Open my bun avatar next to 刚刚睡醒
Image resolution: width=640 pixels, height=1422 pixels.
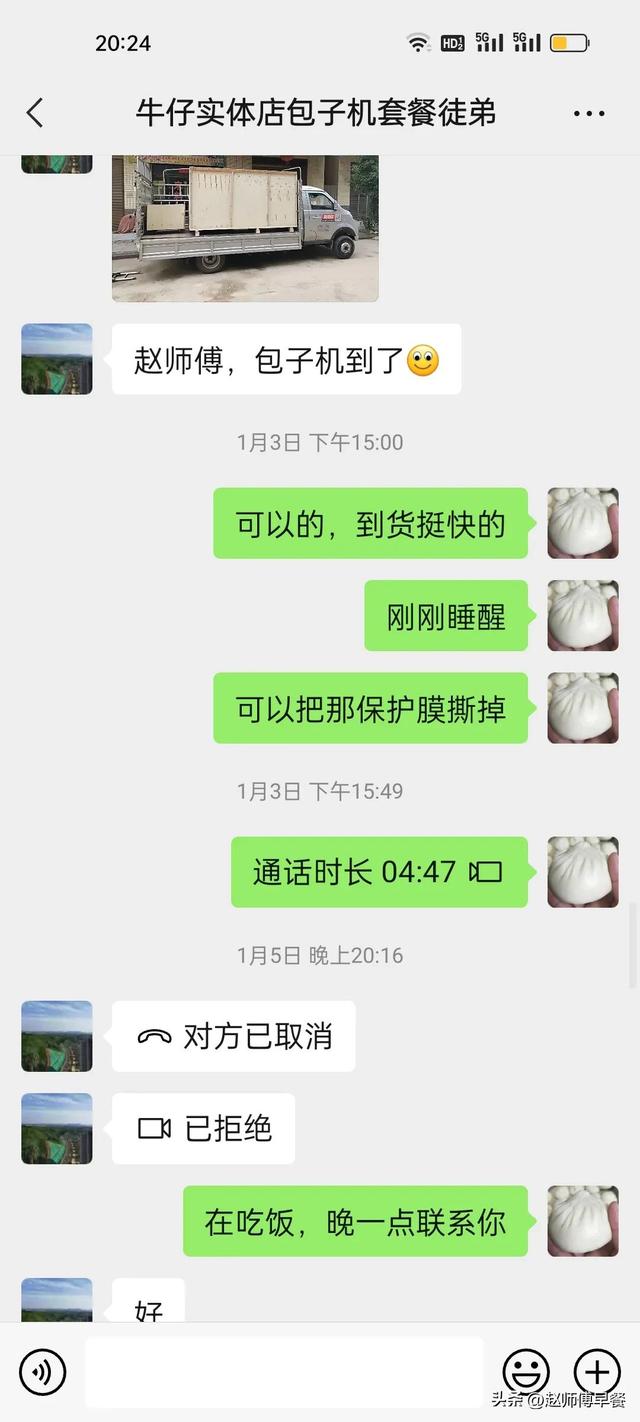click(x=583, y=616)
